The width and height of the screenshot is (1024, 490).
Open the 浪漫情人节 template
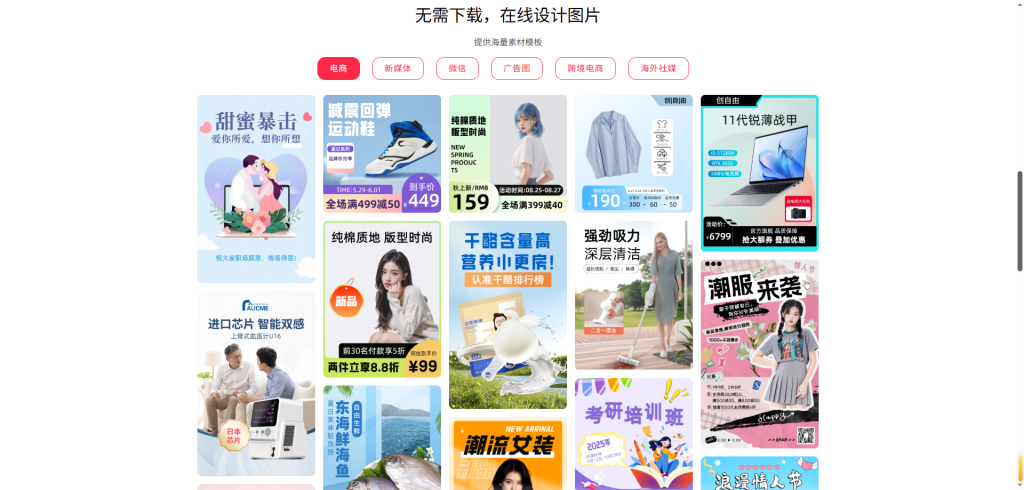click(759, 474)
